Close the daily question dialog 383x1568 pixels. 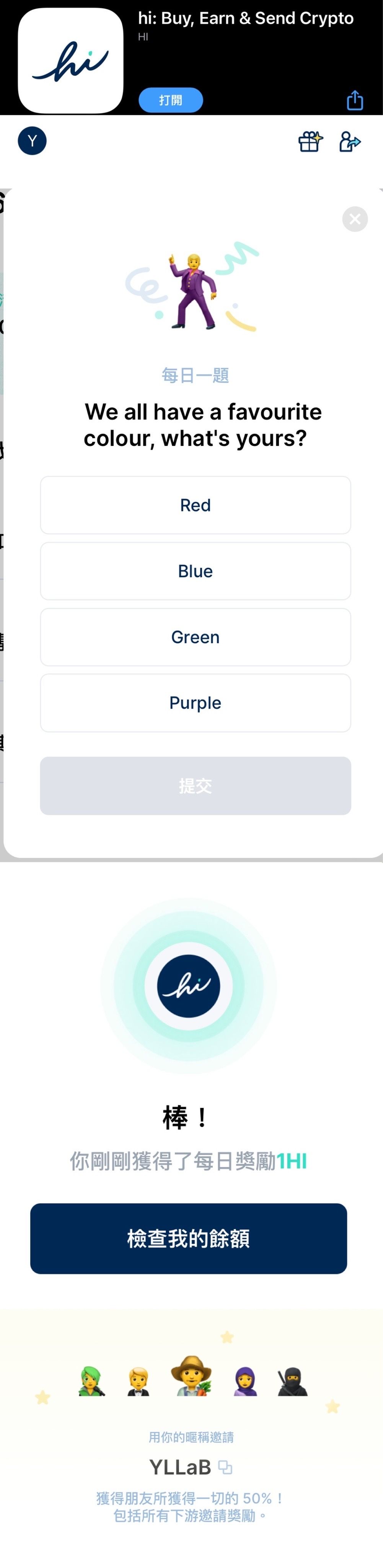pos(354,219)
